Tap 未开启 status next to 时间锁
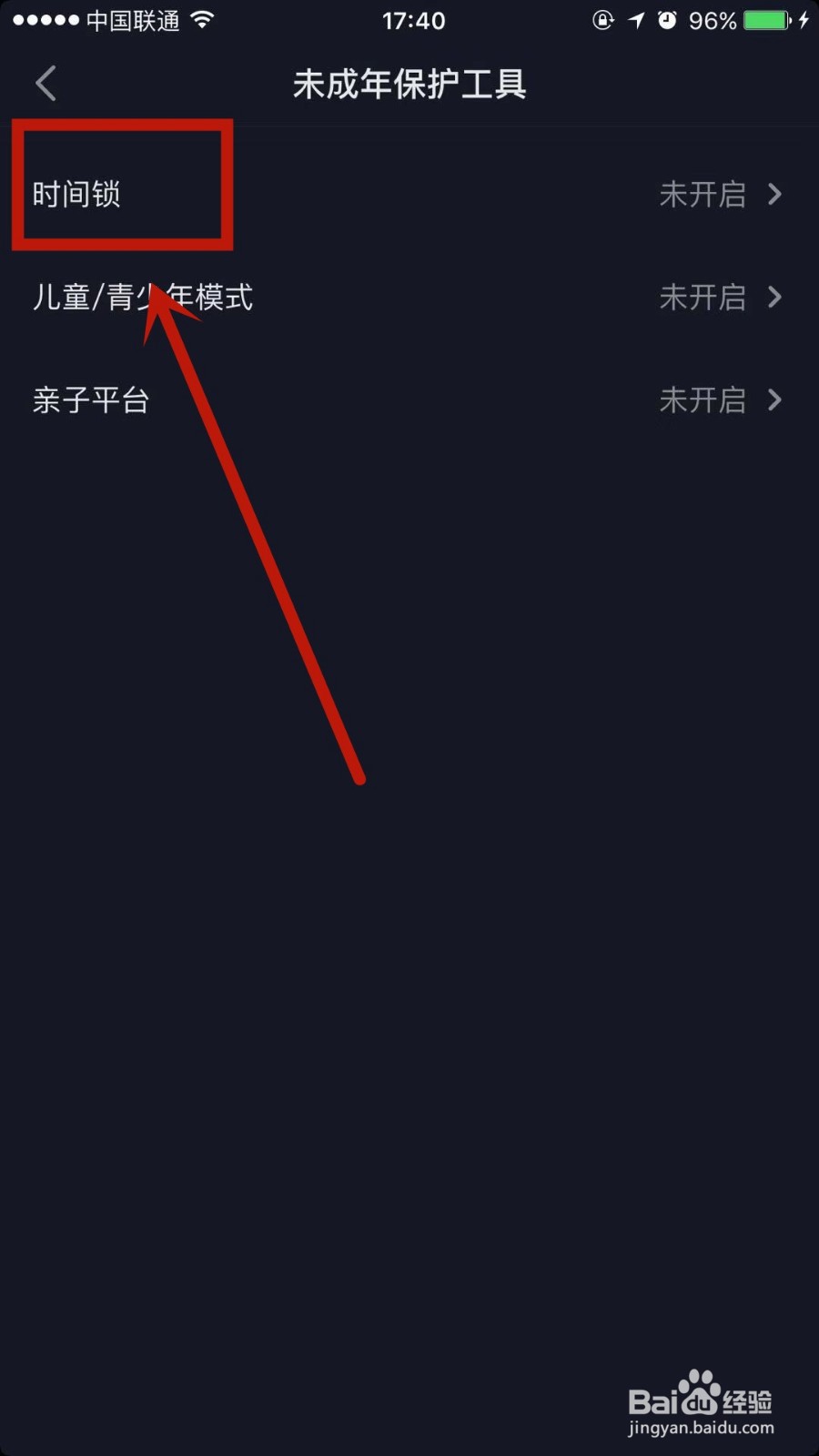The image size is (819, 1456). (703, 195)
